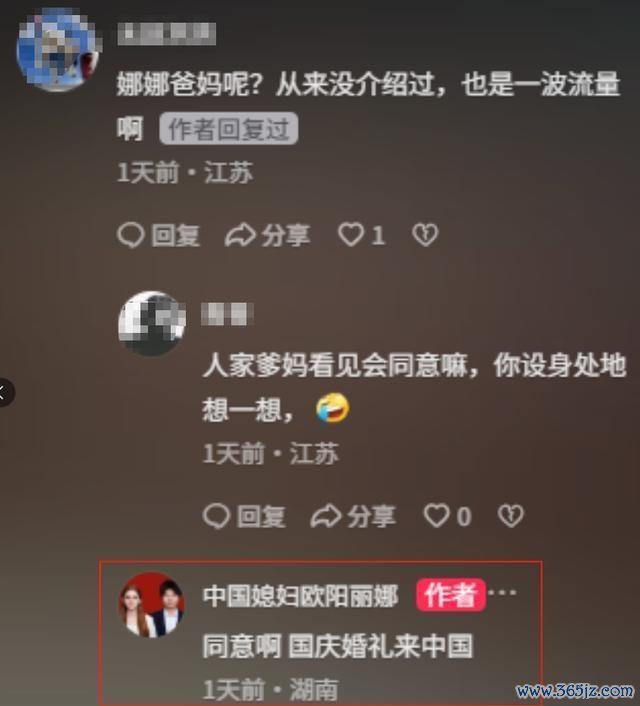Image resolution: width=640 pixels, height=706 pixels.
Task: Dislike the 人家爹妈看见会同意嘛 comment
Action: coord(511,516)
